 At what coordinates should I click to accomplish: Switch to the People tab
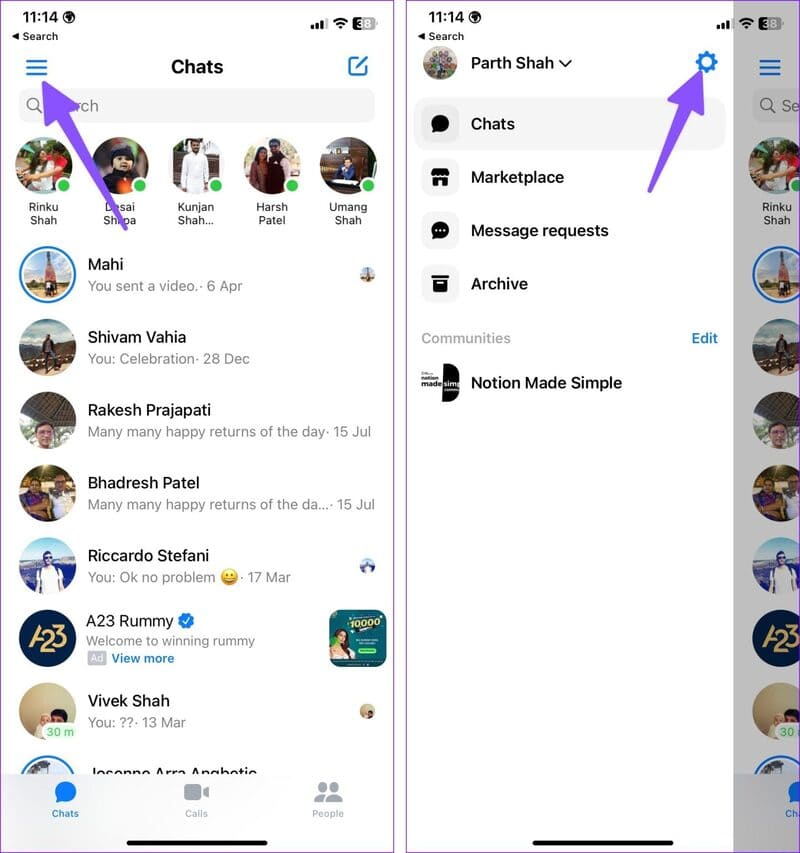pos(327,800)
